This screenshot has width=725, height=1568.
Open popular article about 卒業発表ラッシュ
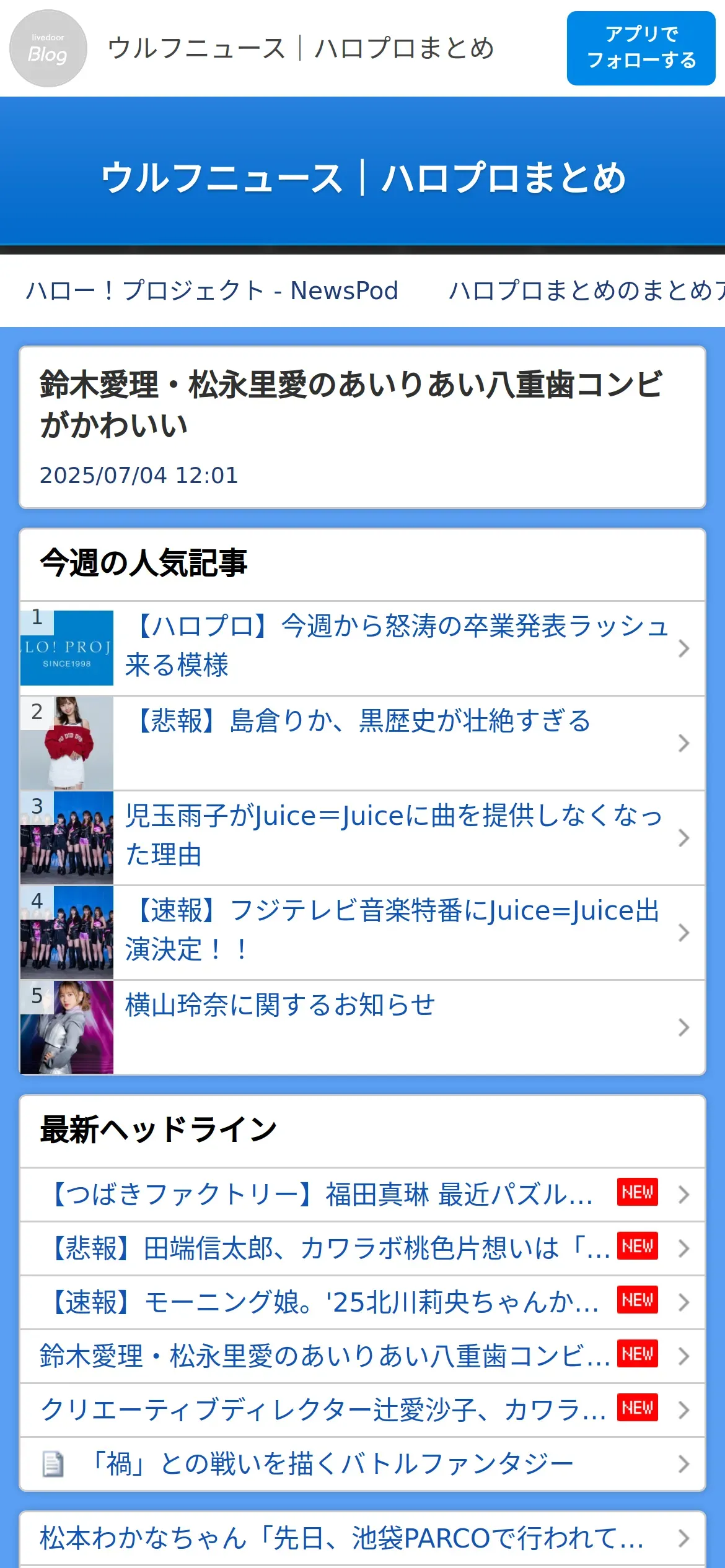pos(397,646)
